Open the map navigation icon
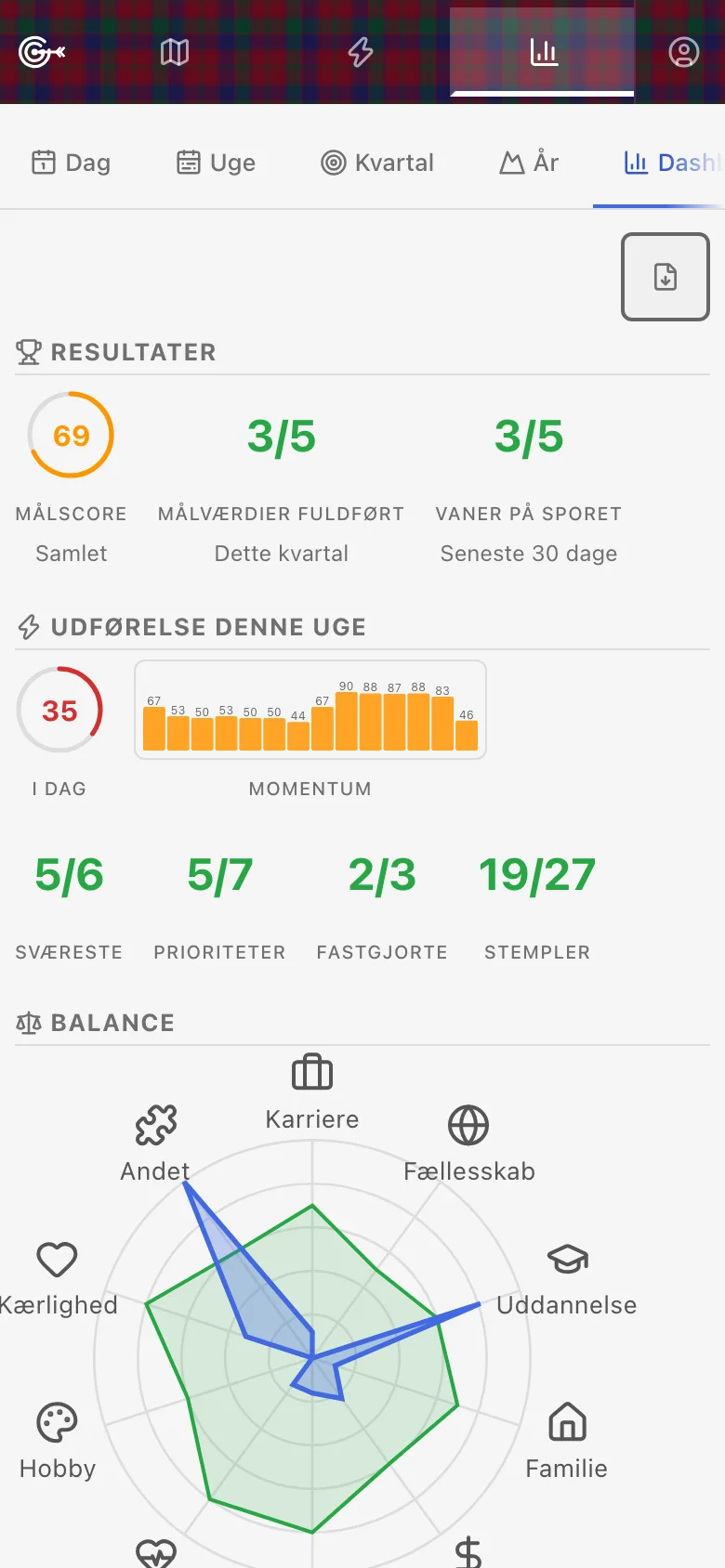 175,52
